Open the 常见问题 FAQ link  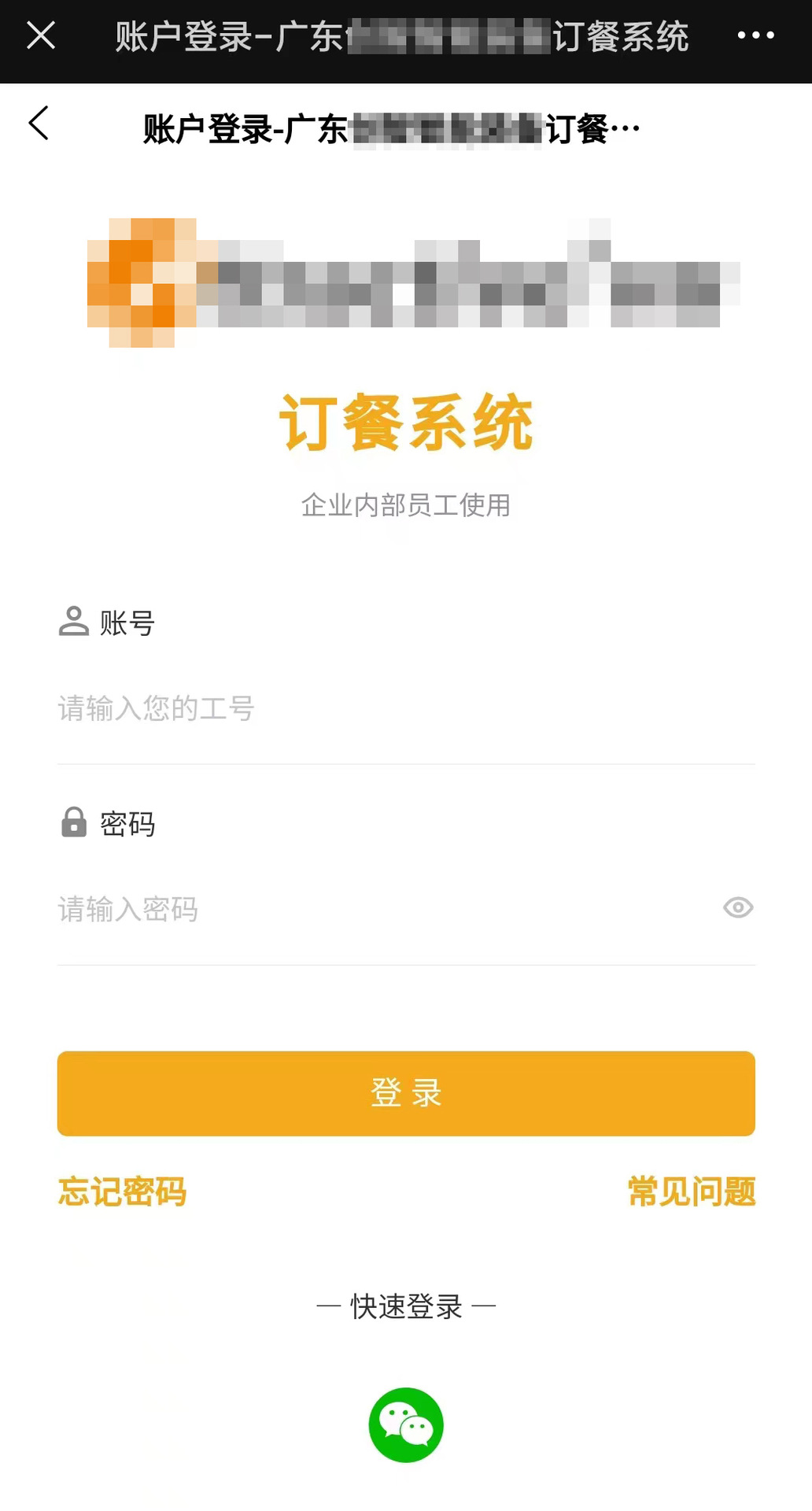coord(692,1191)
